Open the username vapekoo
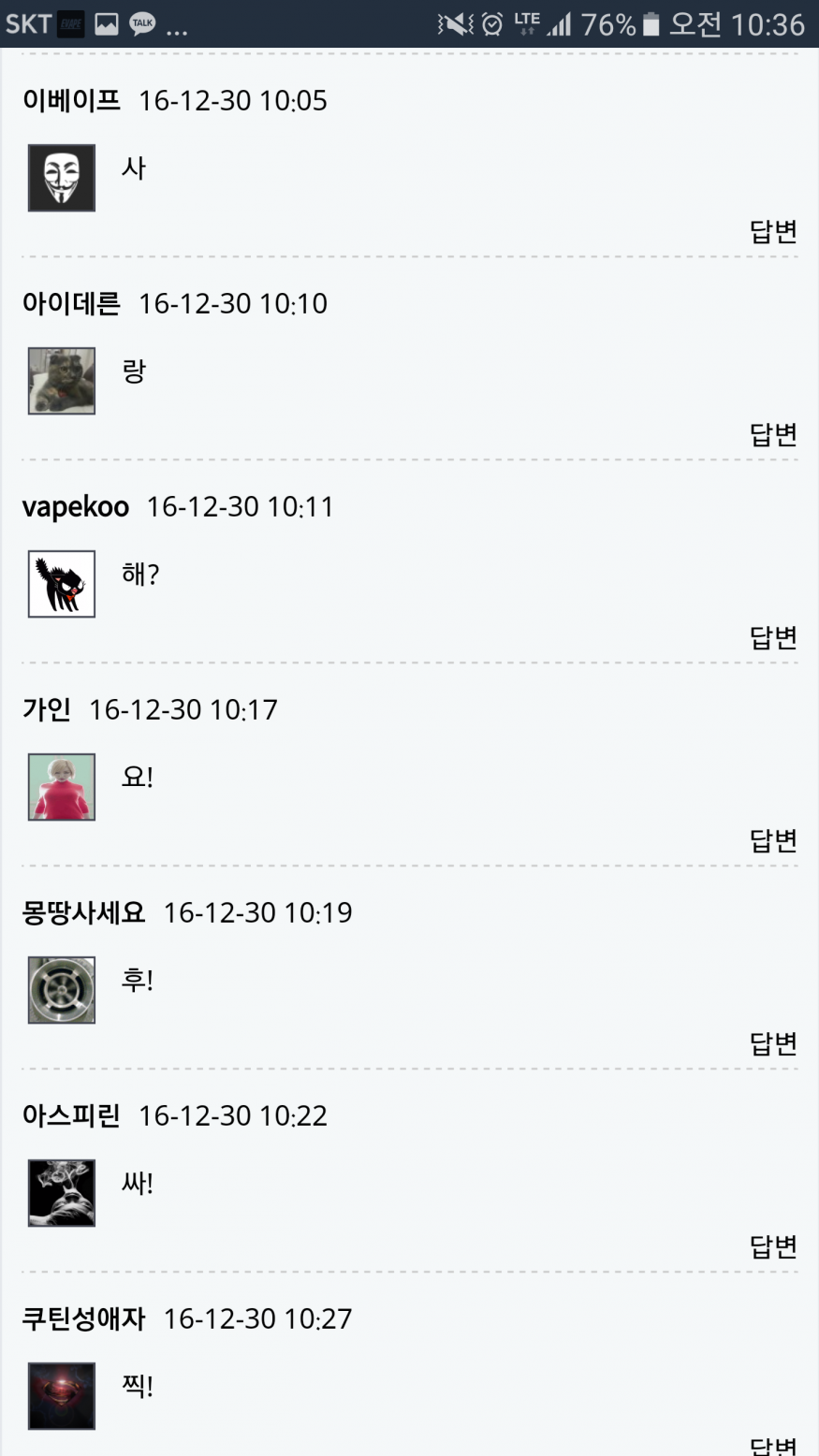 click(x=76, y=507)
